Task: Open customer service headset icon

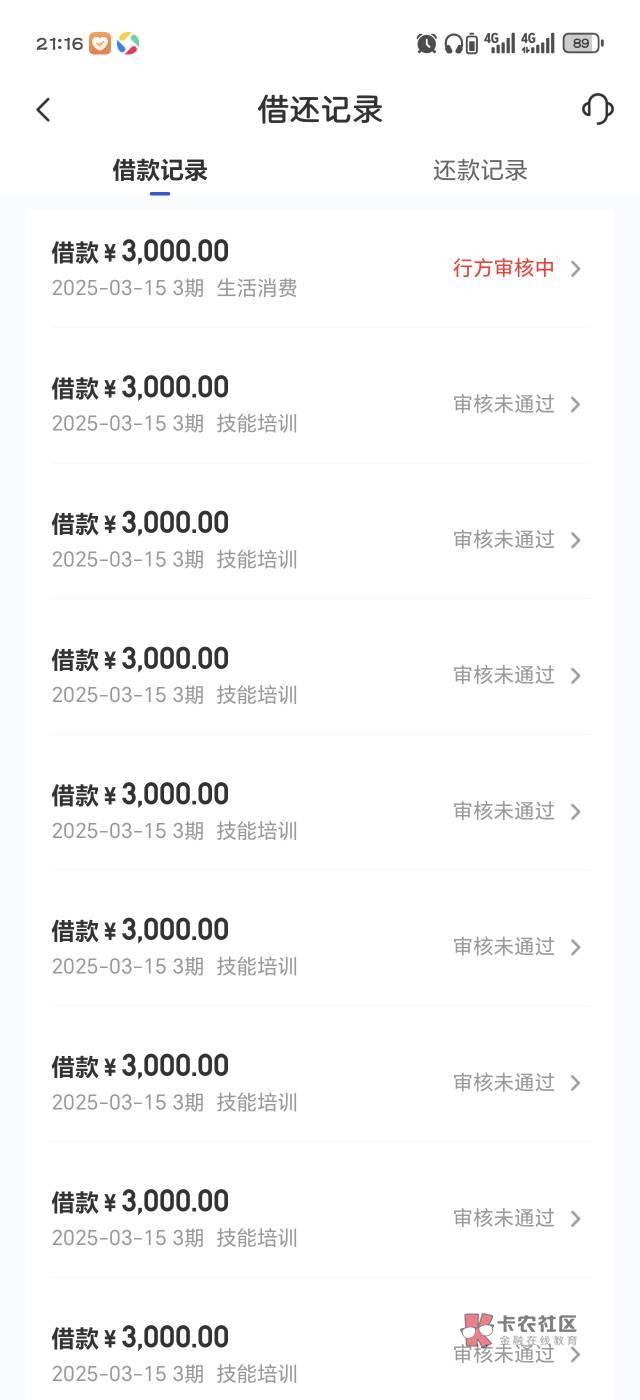Action: coord(597,109)
